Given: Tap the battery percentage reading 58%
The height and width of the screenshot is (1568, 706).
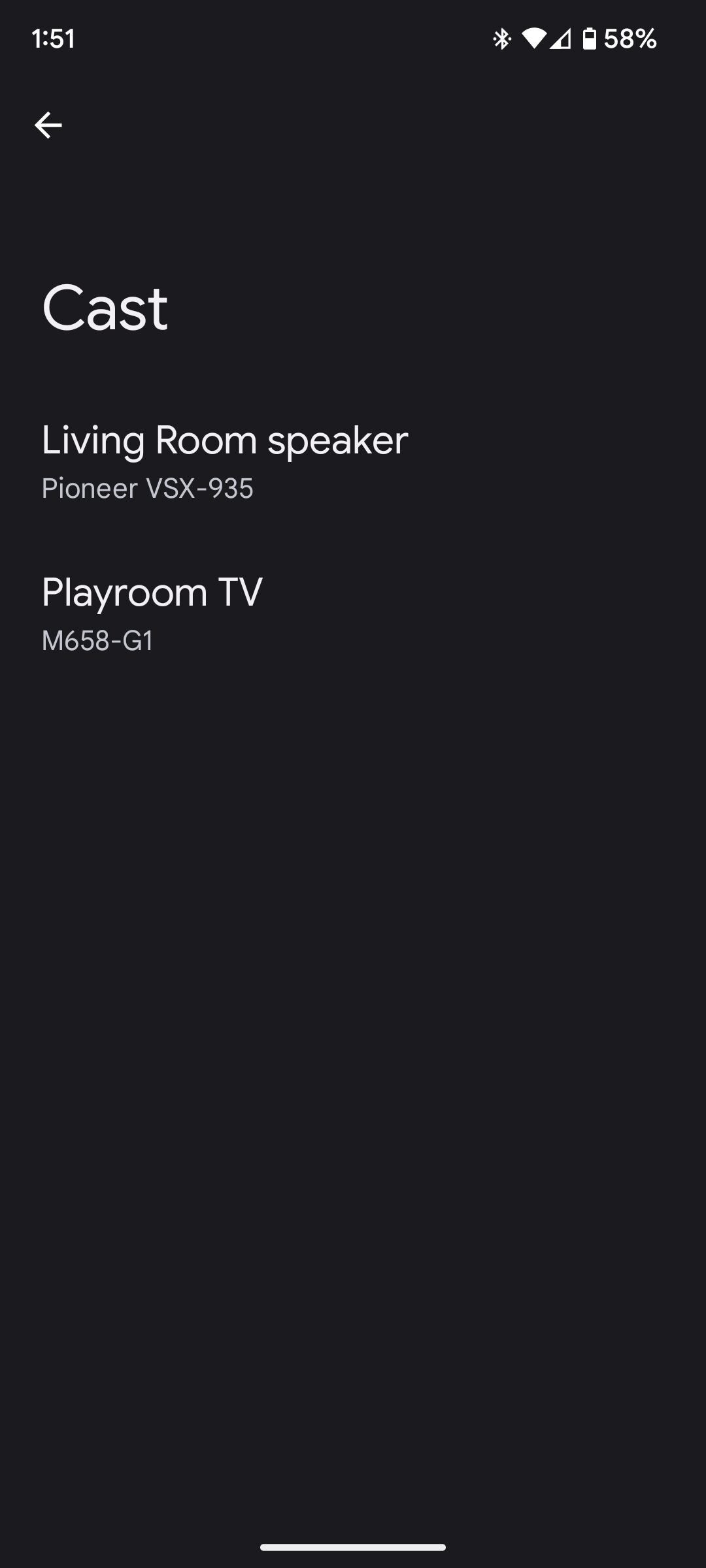Looking at the screenshot, I should [630, 39].
